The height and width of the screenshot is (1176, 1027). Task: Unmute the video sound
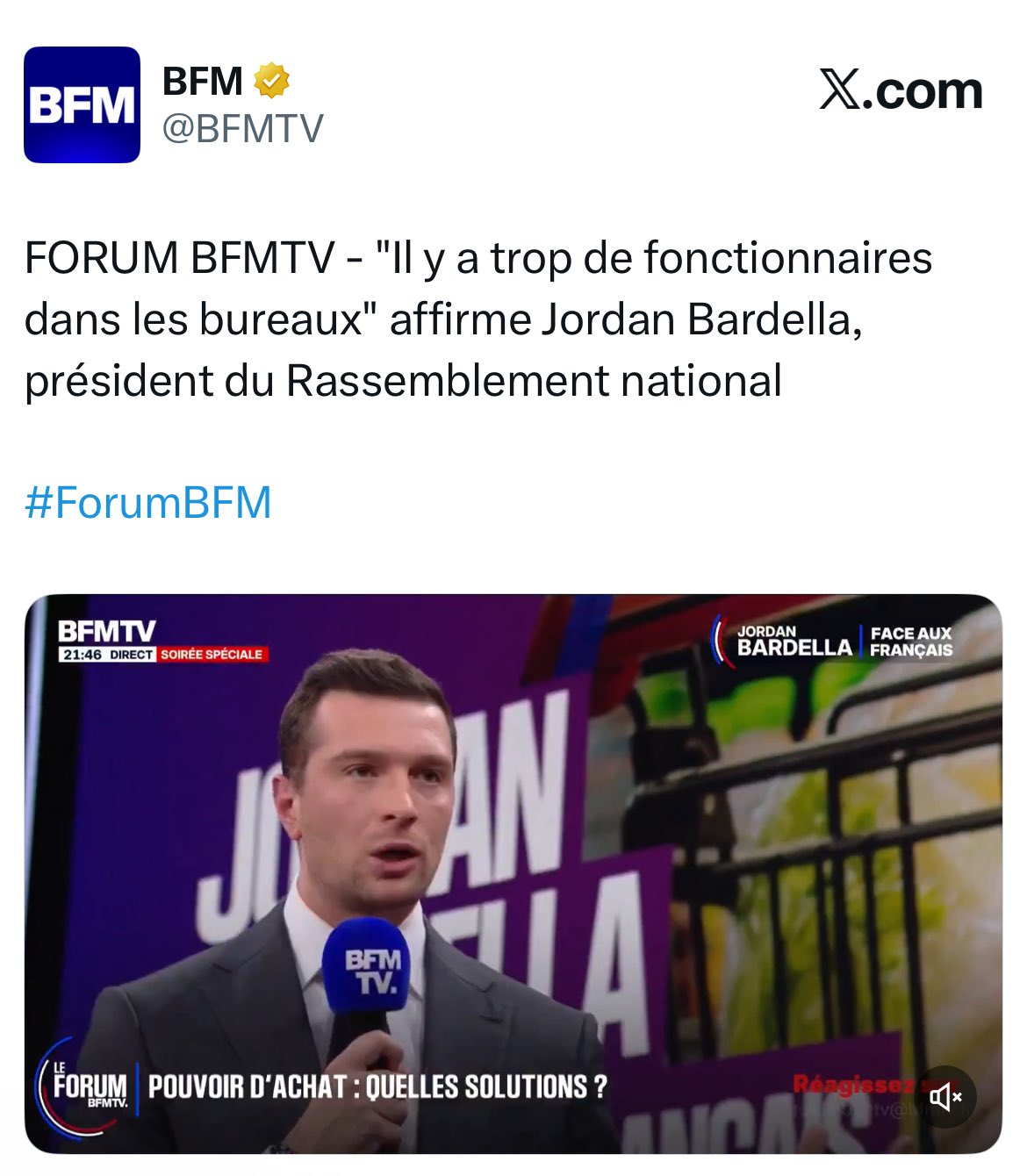(946, 1096)
